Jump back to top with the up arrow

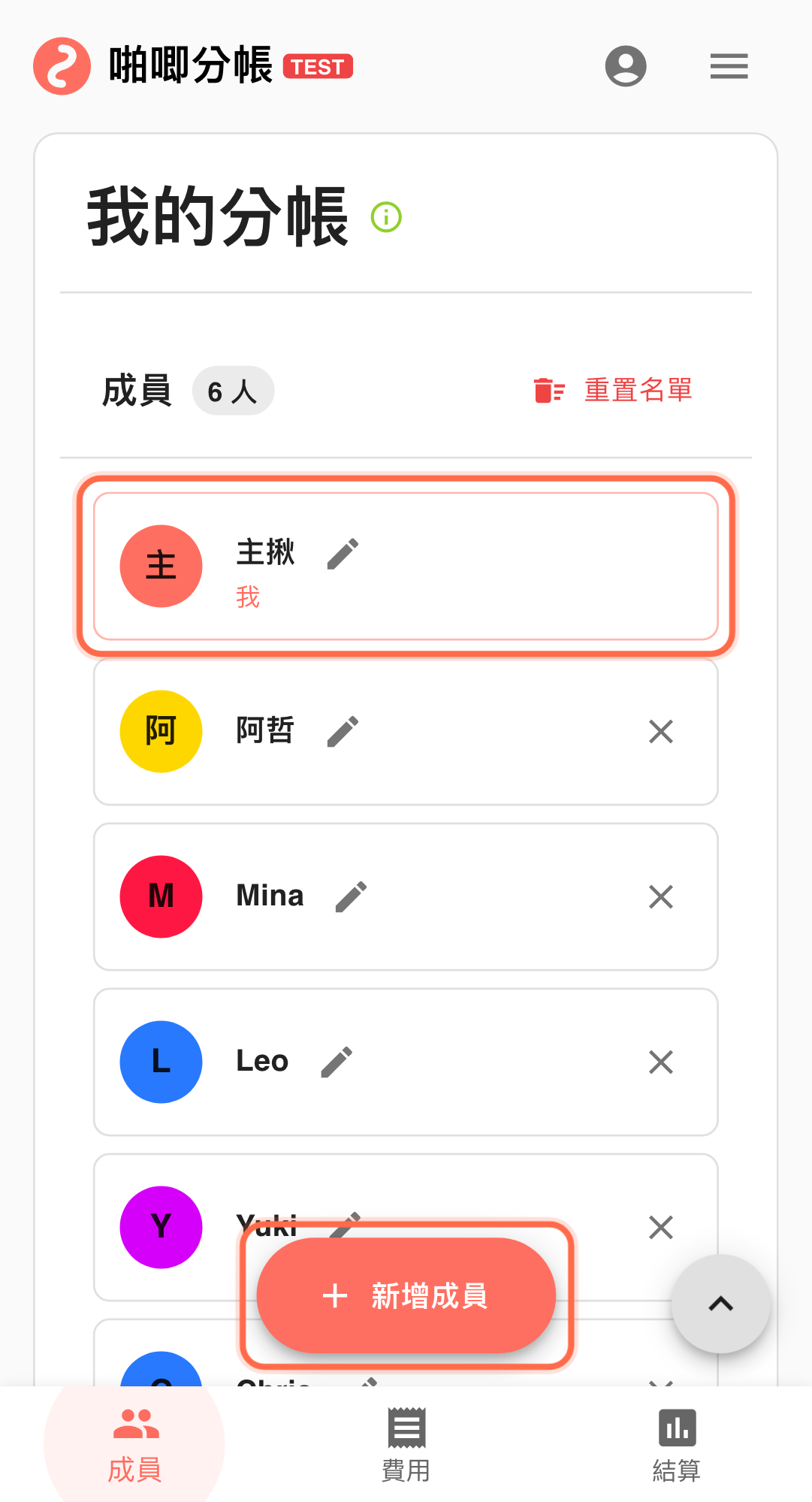click(x=720, y=1304)
